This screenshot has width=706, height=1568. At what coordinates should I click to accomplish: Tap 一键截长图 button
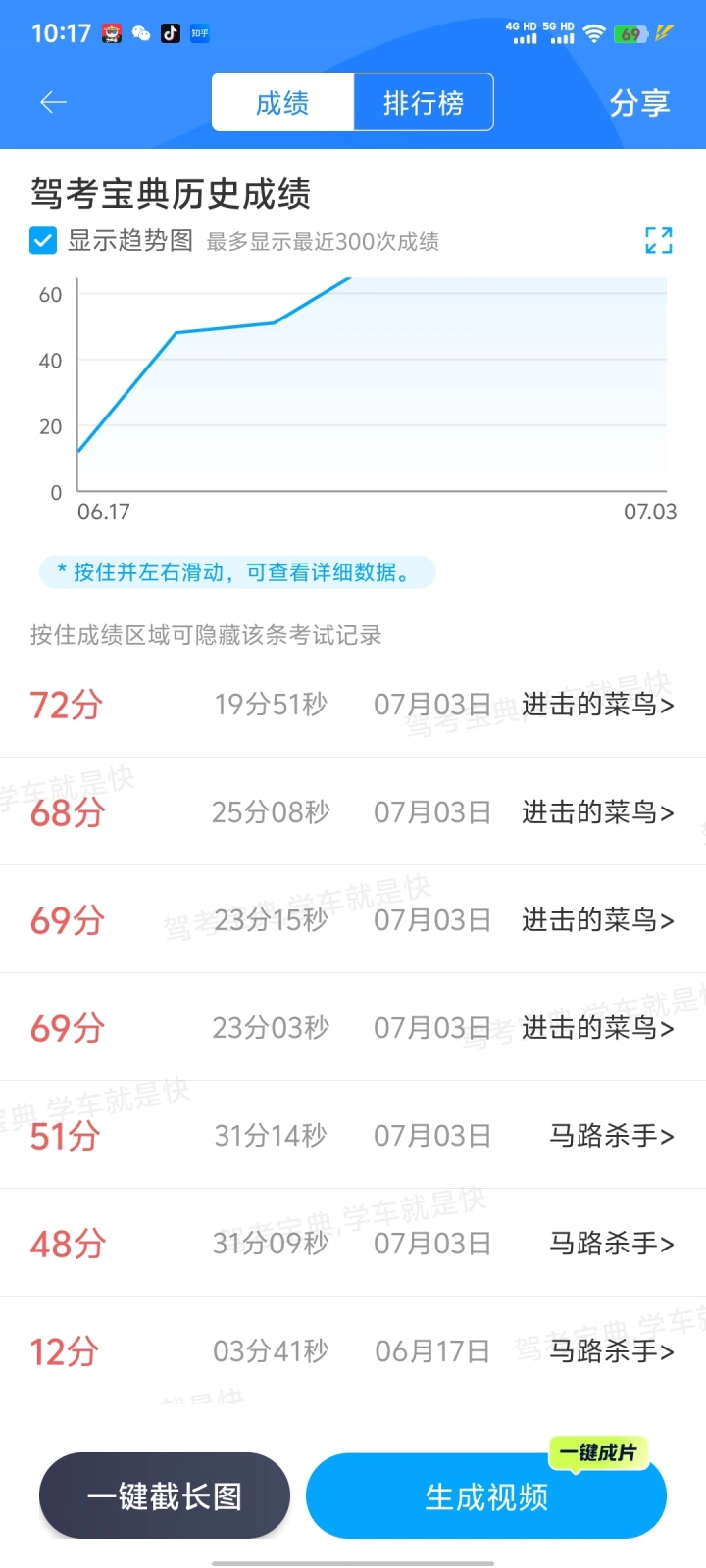[x=165, y=1495]
